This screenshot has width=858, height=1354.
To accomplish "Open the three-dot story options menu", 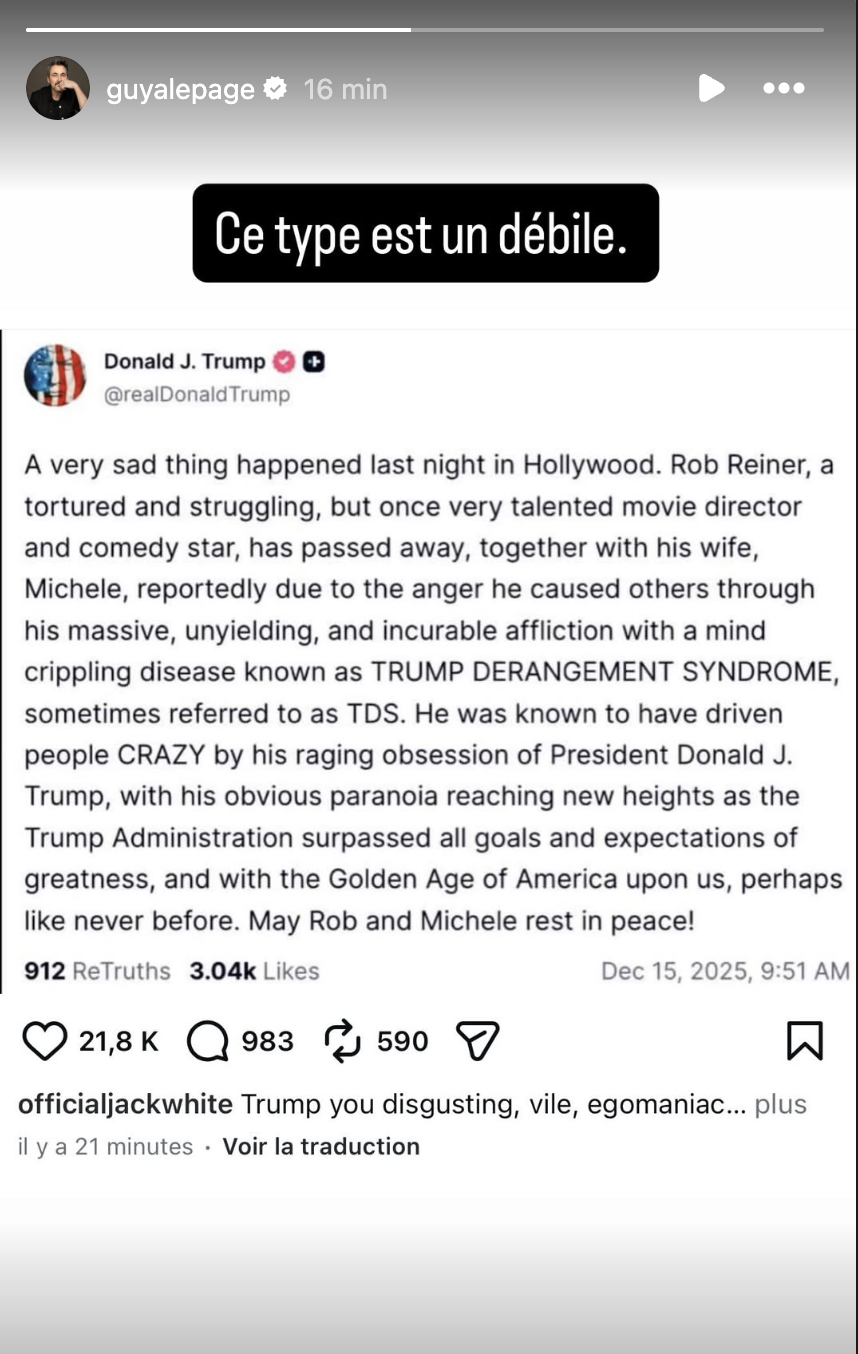I will point(783,89).
